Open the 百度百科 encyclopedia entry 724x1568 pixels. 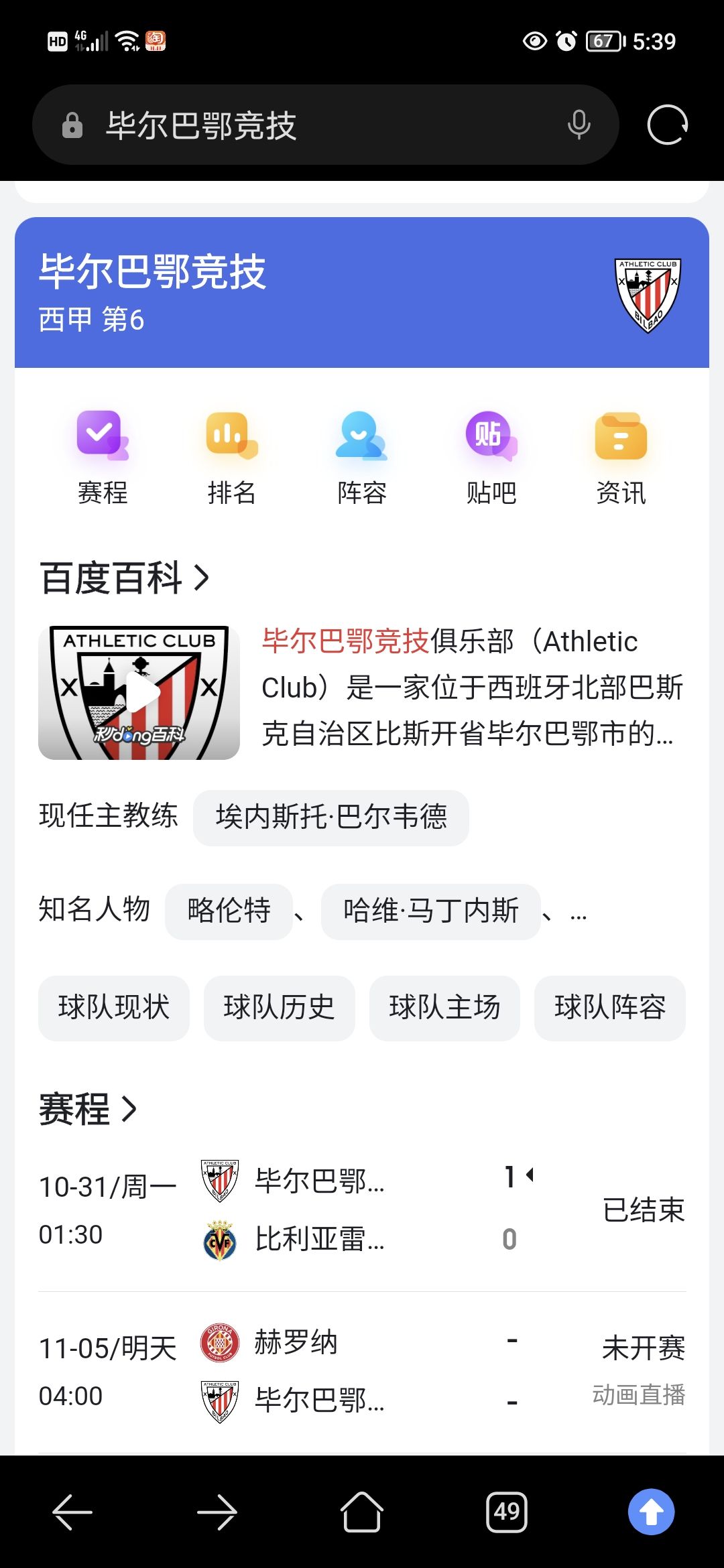(125, 578)
